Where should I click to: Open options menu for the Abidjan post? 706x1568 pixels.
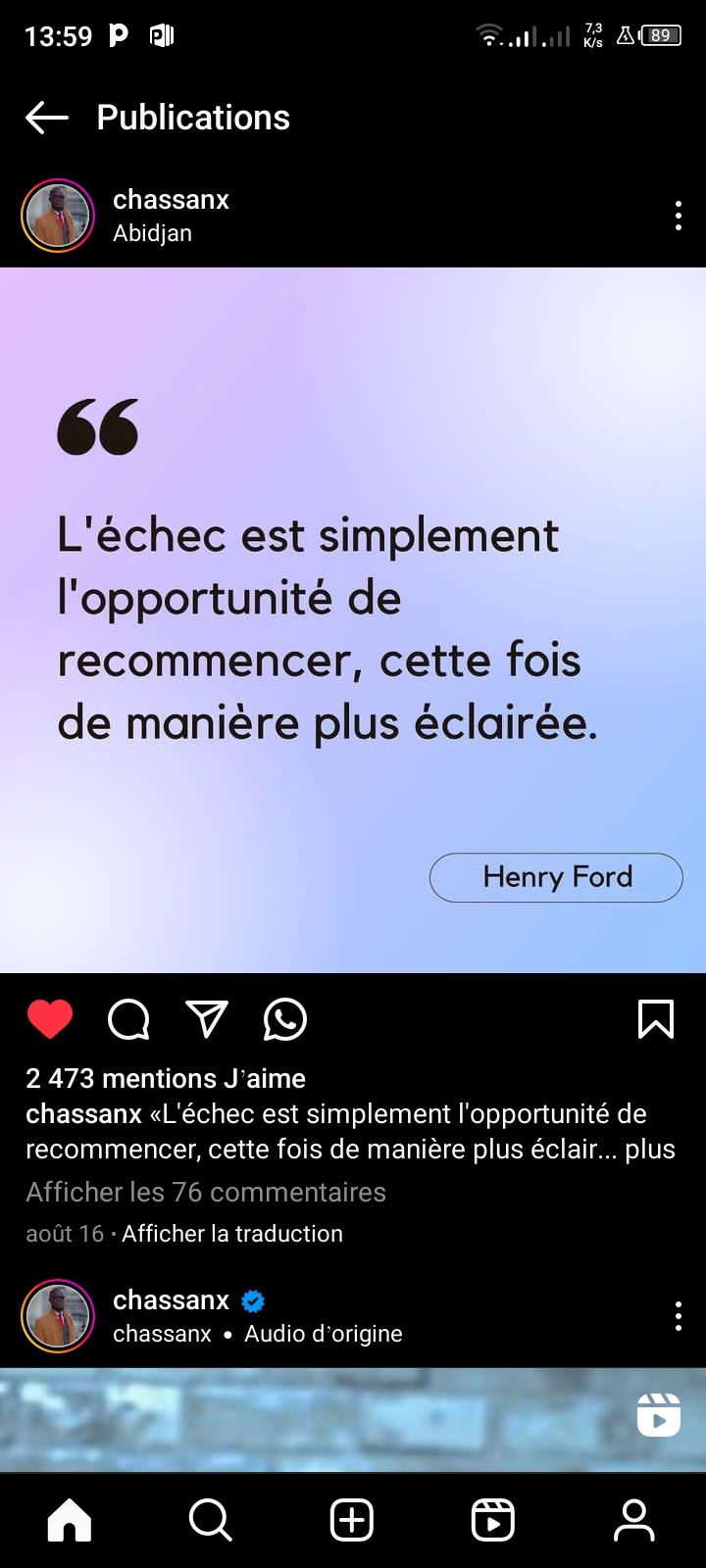pyautogui.click(x=678, y=216)
